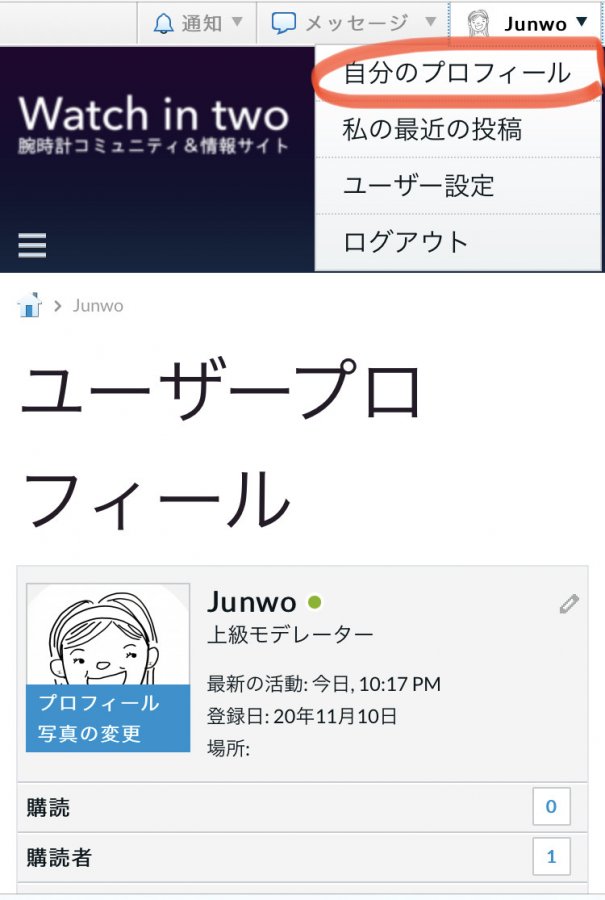Viewport: 605px width, 900px height.
Task: Go to ユーザー設定
Action: 418,185
